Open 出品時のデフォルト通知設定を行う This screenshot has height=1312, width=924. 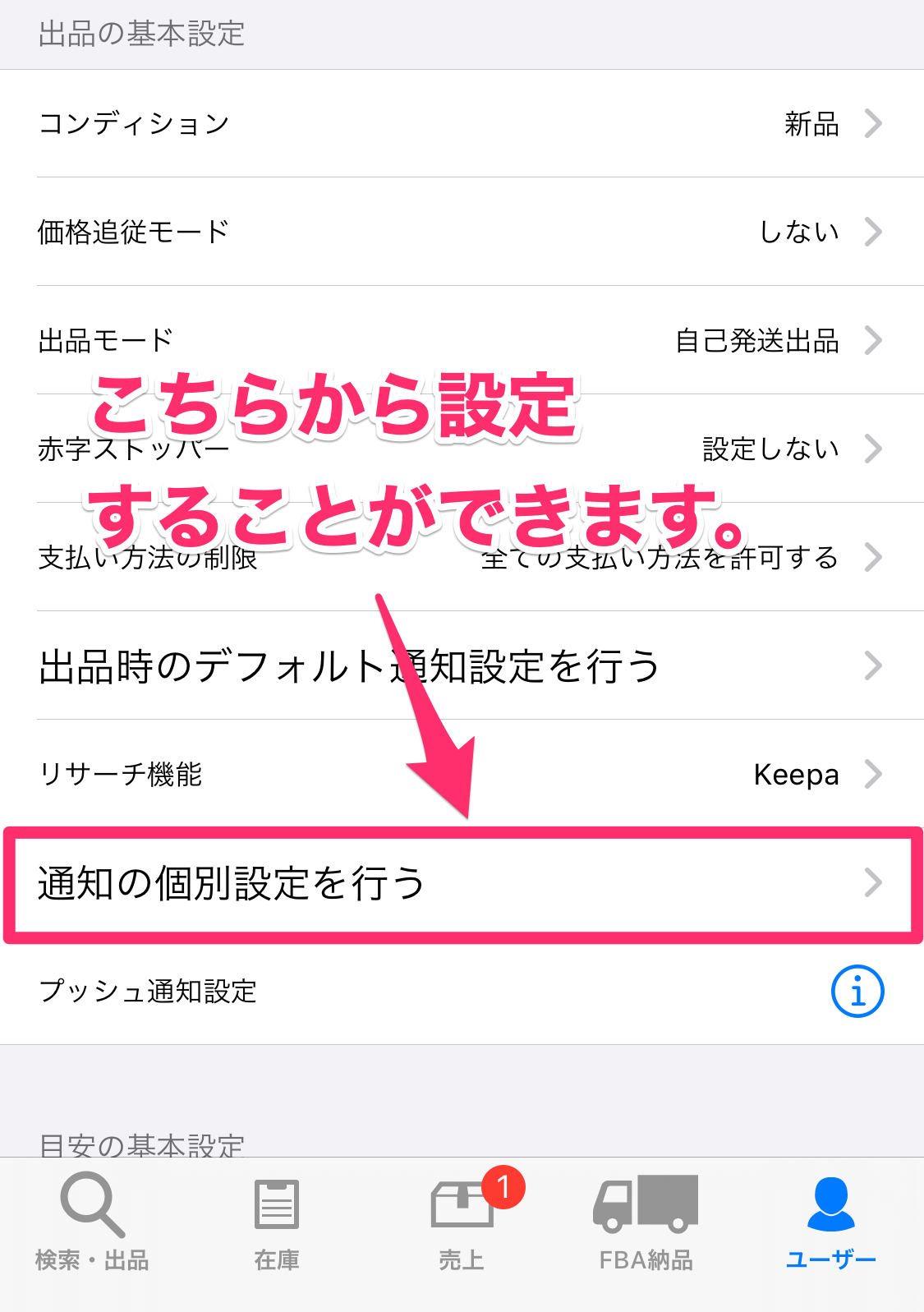460,666
